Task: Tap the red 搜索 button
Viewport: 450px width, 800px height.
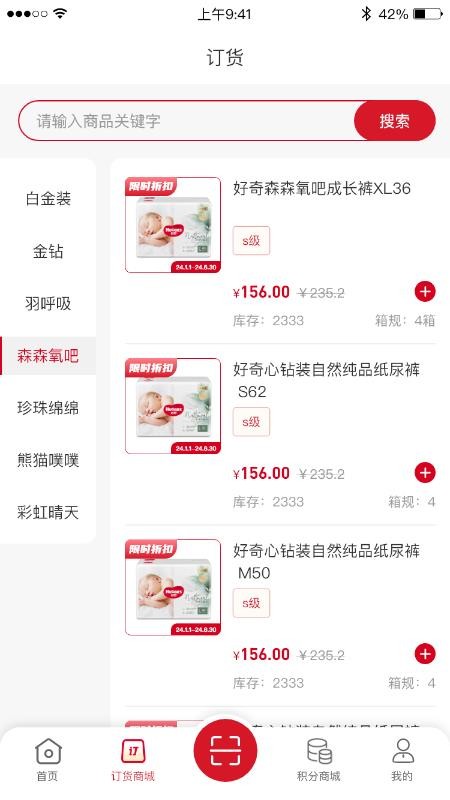Action: 394,121
